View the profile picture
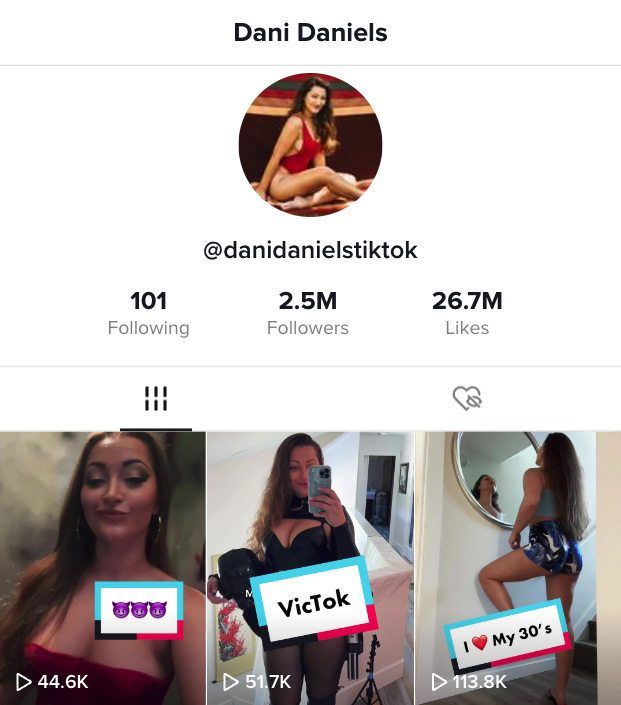Viewport: 621px width, 705px height. (310, 145)
